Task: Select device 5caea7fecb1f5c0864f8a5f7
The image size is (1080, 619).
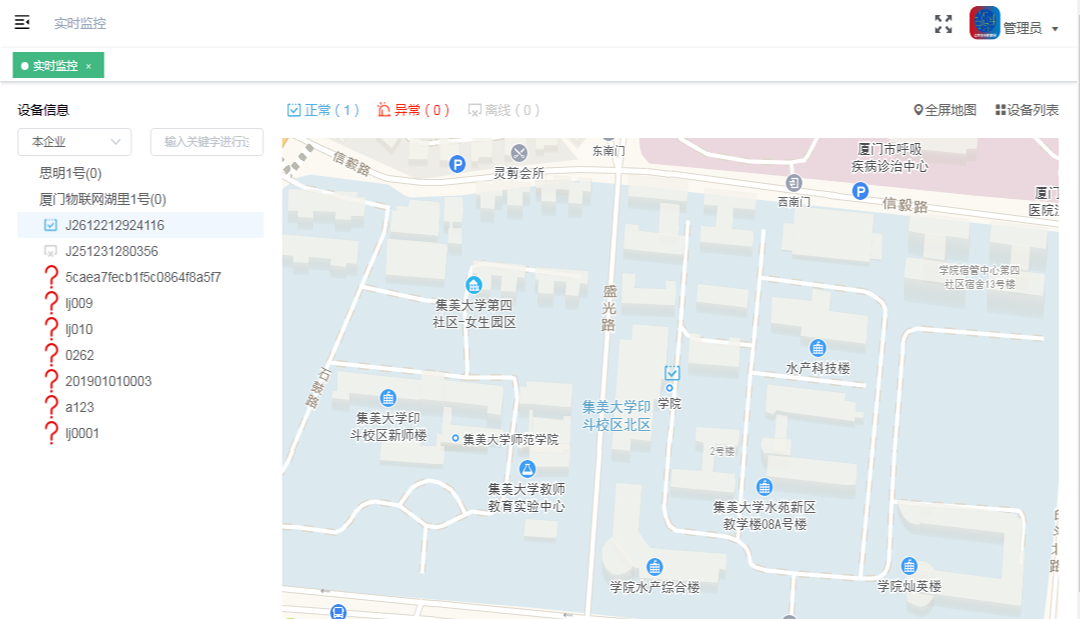Action: coord(142,277)
